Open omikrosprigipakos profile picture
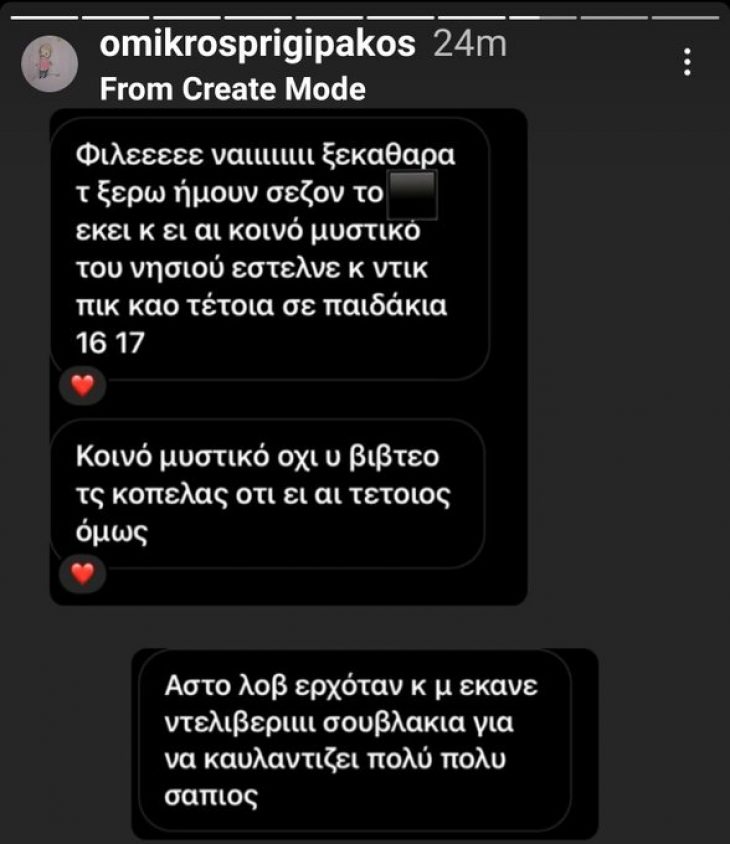The image size is (730, 844). [49, 65]
